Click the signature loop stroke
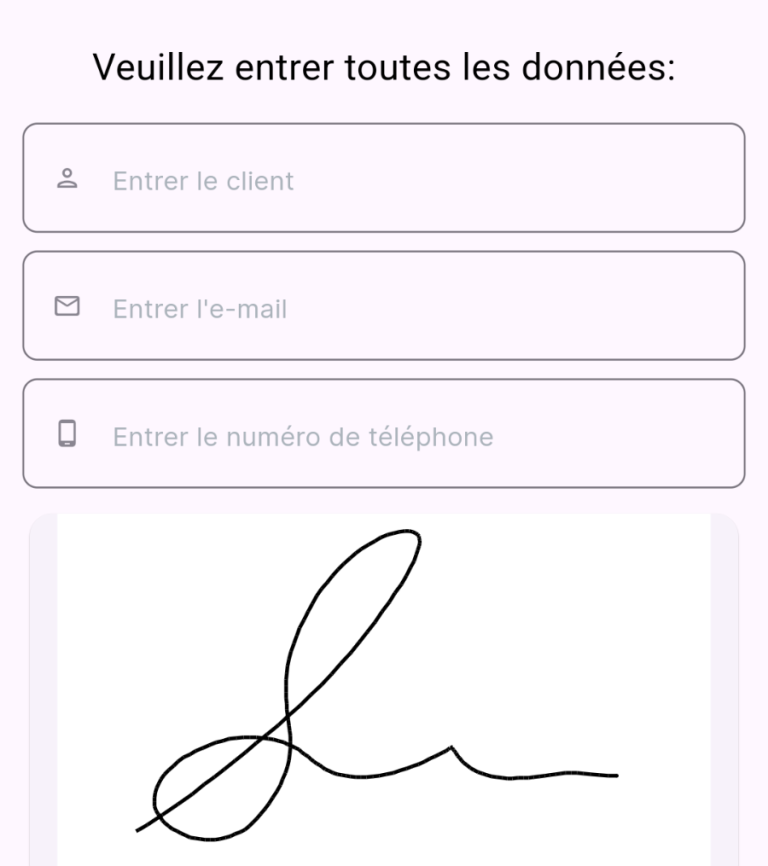The image size is (768, 866). [x=340, y=600]
